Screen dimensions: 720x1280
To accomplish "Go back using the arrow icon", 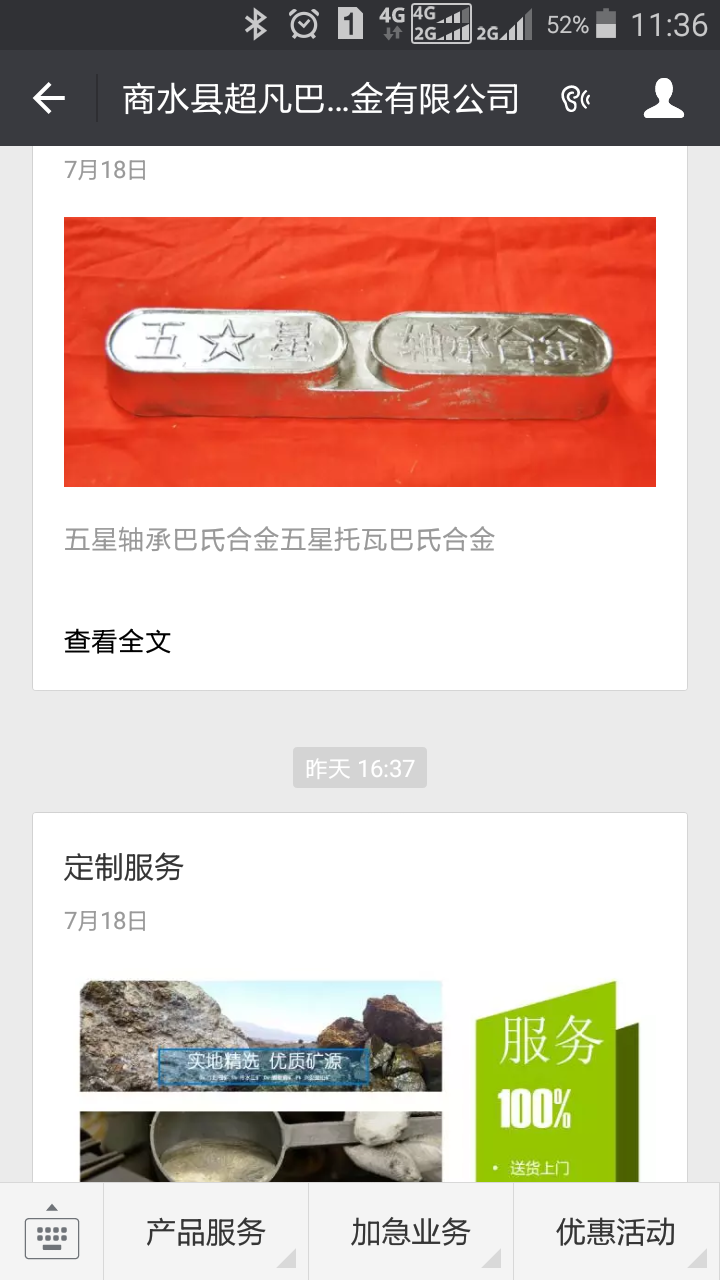I will 48,98.
